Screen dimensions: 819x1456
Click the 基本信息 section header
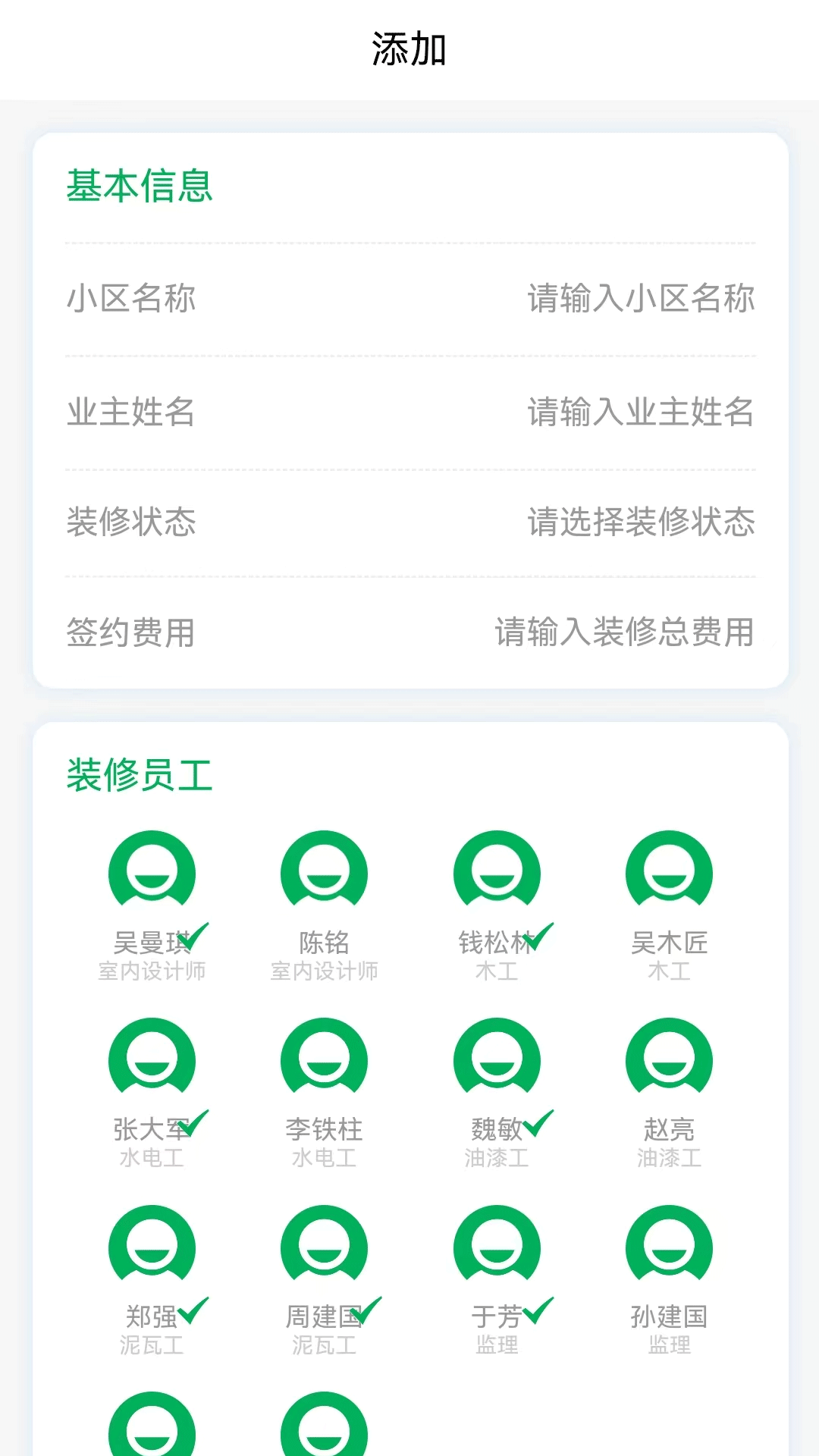click(140, 187)
